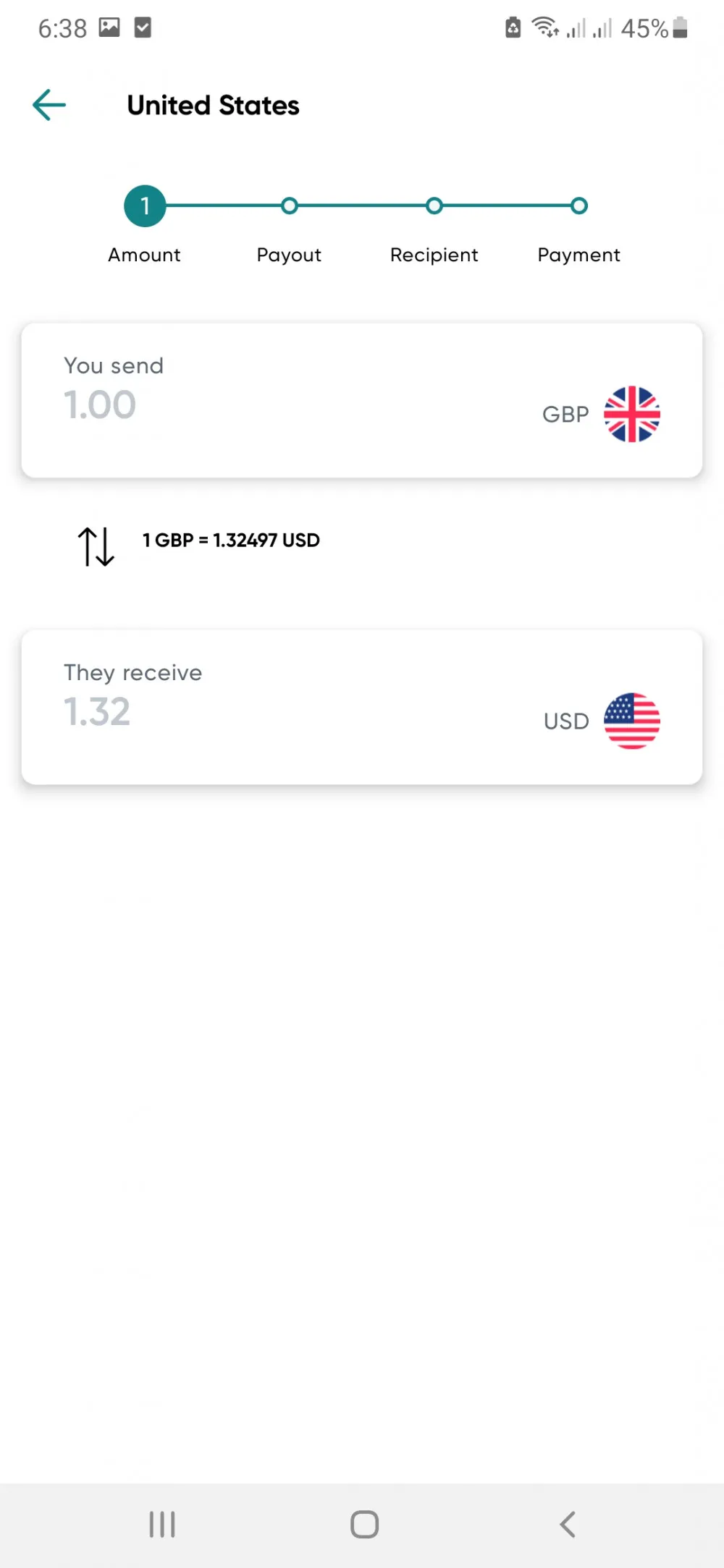Tap the system back button

[568, 1524]
